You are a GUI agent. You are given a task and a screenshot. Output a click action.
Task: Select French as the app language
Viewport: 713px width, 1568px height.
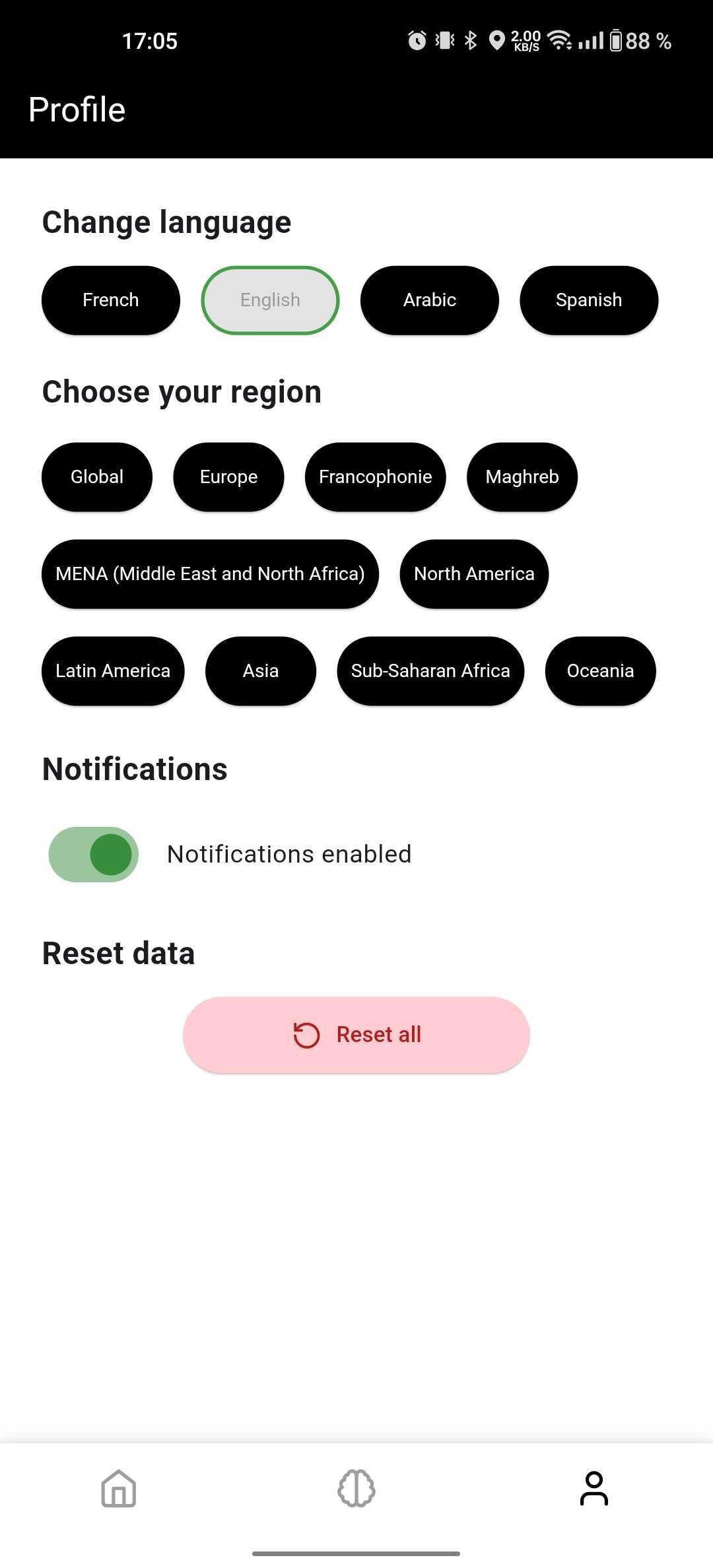[110, 300]
